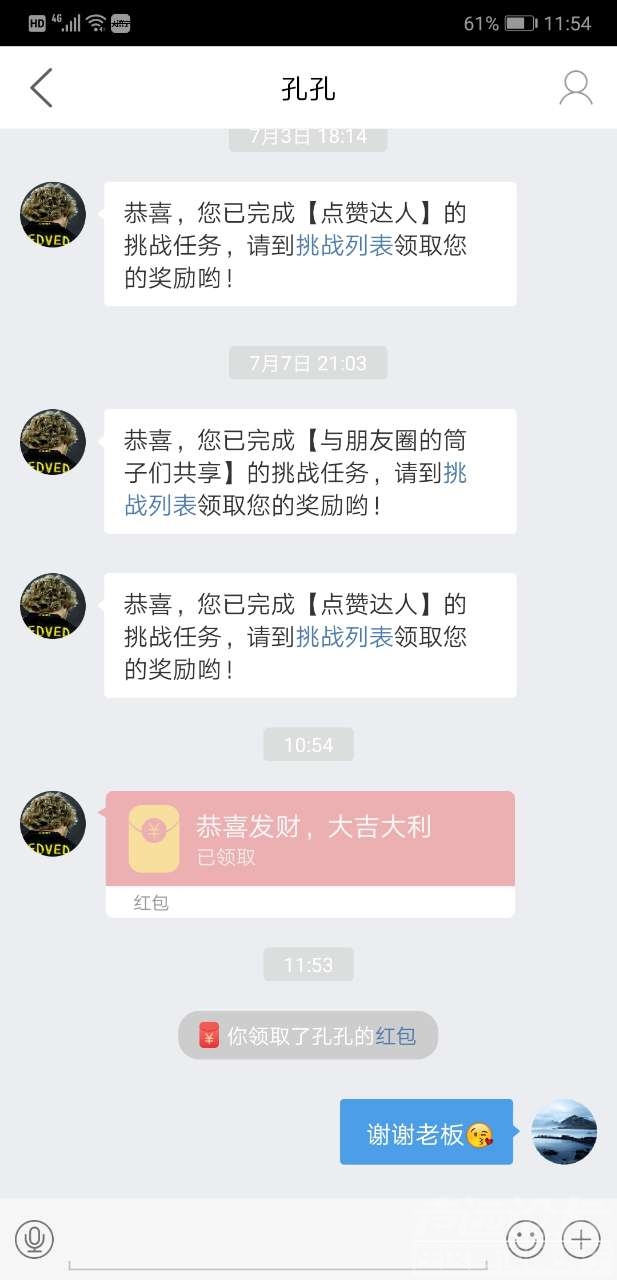The width and height of the screenshot is (617, 1280).
Task: Open the emoji picker
Action: (x=525, y=1240)
